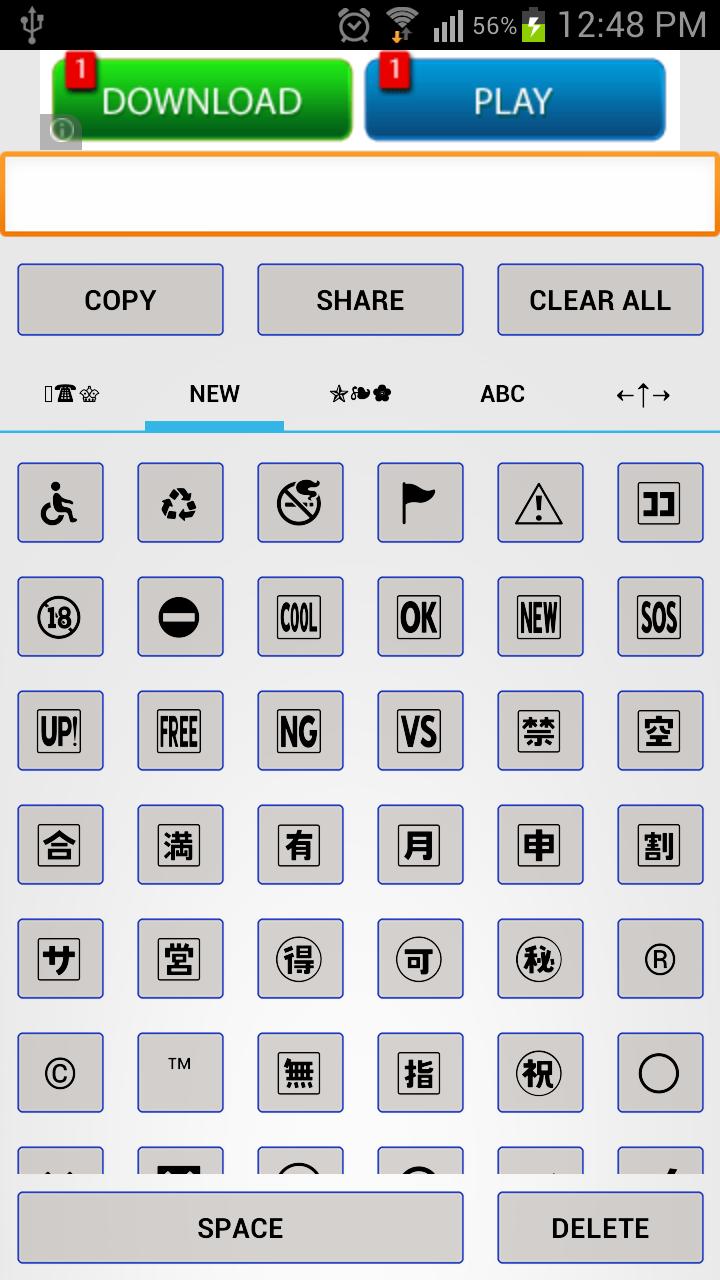Insert the no entry symbol

click(180, 616)
